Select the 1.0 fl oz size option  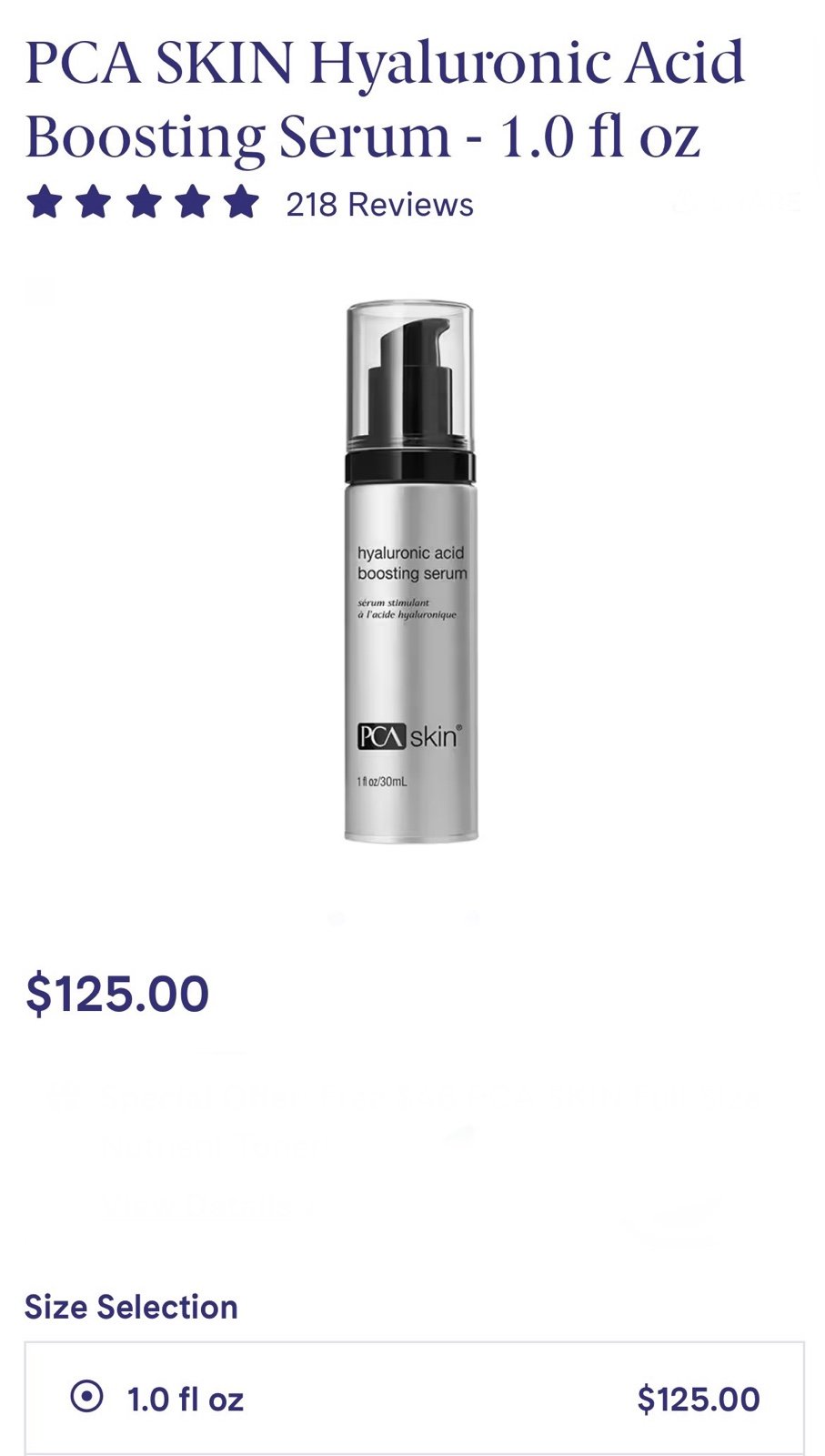click(414, 1399)
